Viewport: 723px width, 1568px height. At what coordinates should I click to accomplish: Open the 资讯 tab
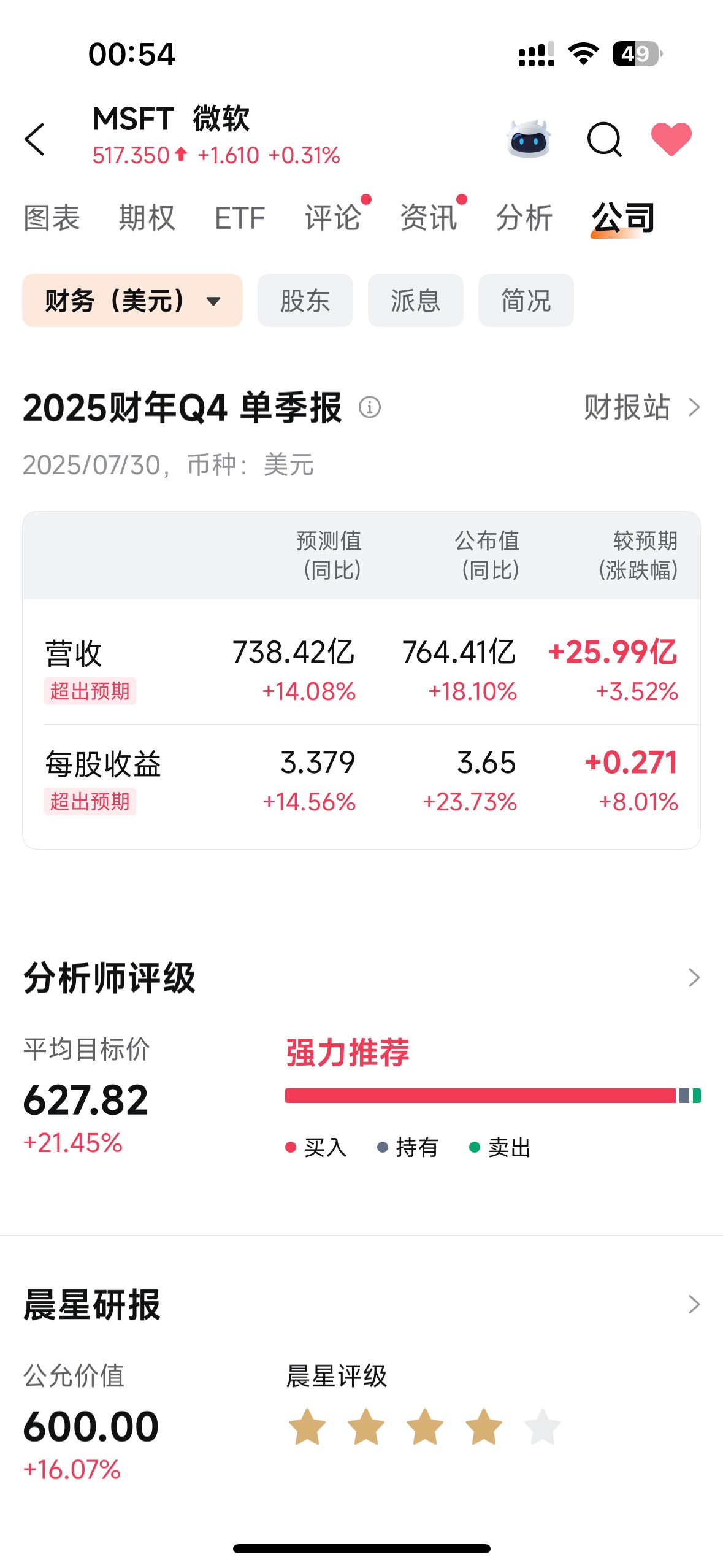pyautogui.click(x=429, y=218)
